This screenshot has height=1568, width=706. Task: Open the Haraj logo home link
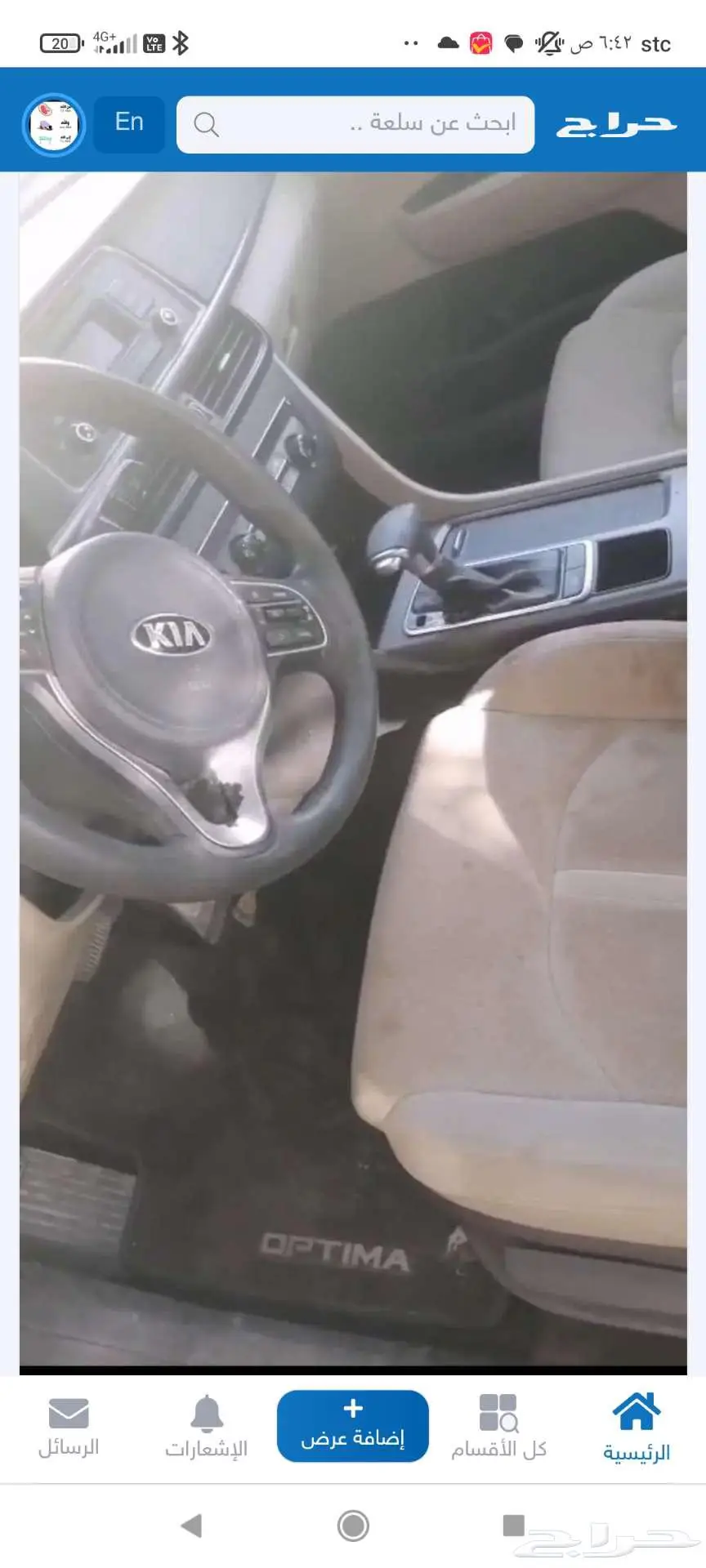pos(616,124)
